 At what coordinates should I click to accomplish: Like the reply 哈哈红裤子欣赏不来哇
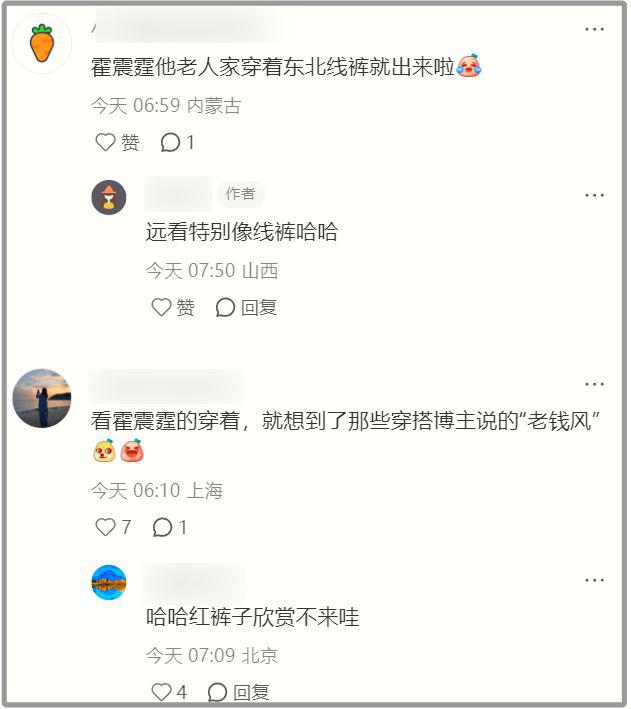pos(169,692)
